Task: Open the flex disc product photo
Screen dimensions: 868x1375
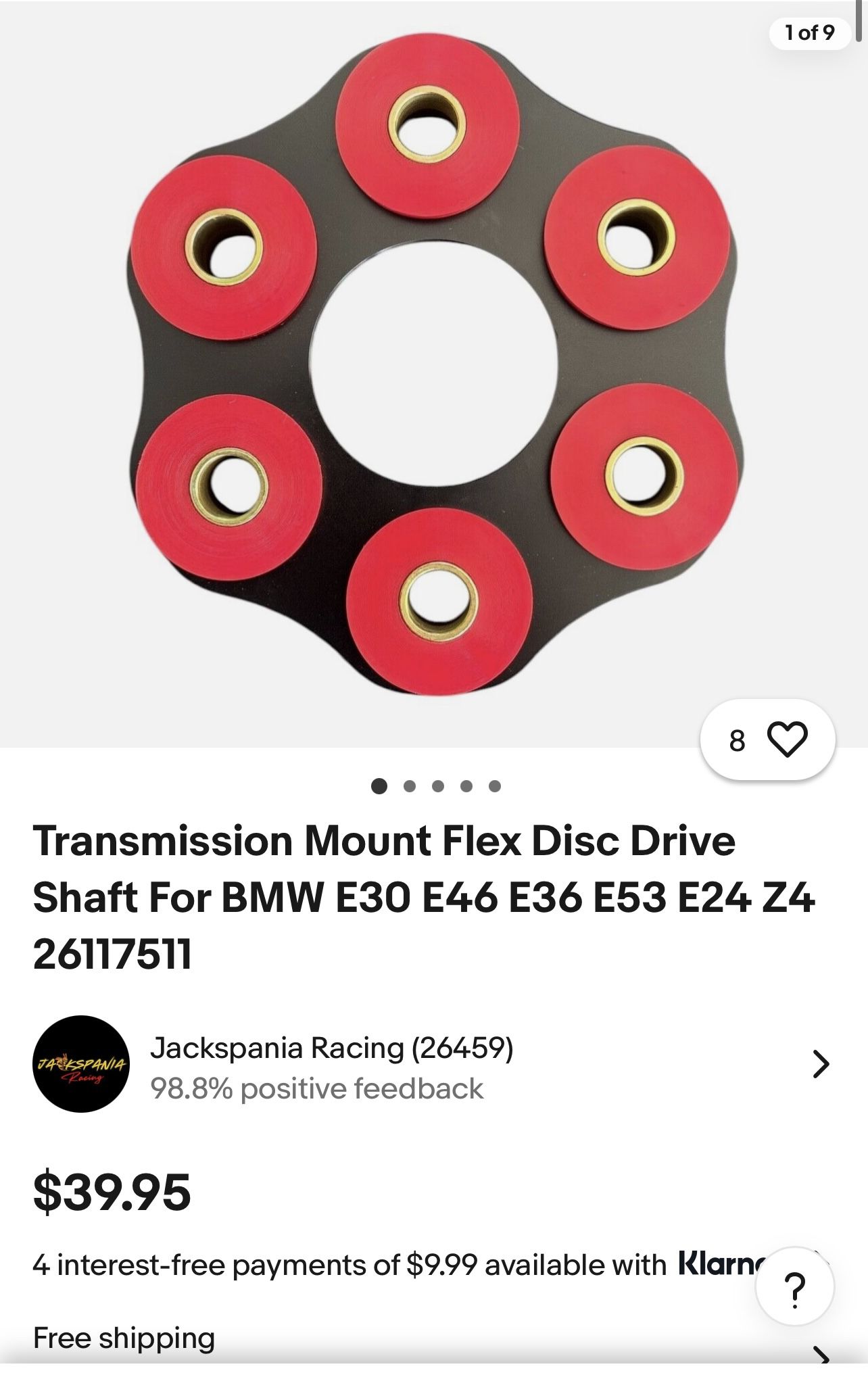Action: [434, 365]
